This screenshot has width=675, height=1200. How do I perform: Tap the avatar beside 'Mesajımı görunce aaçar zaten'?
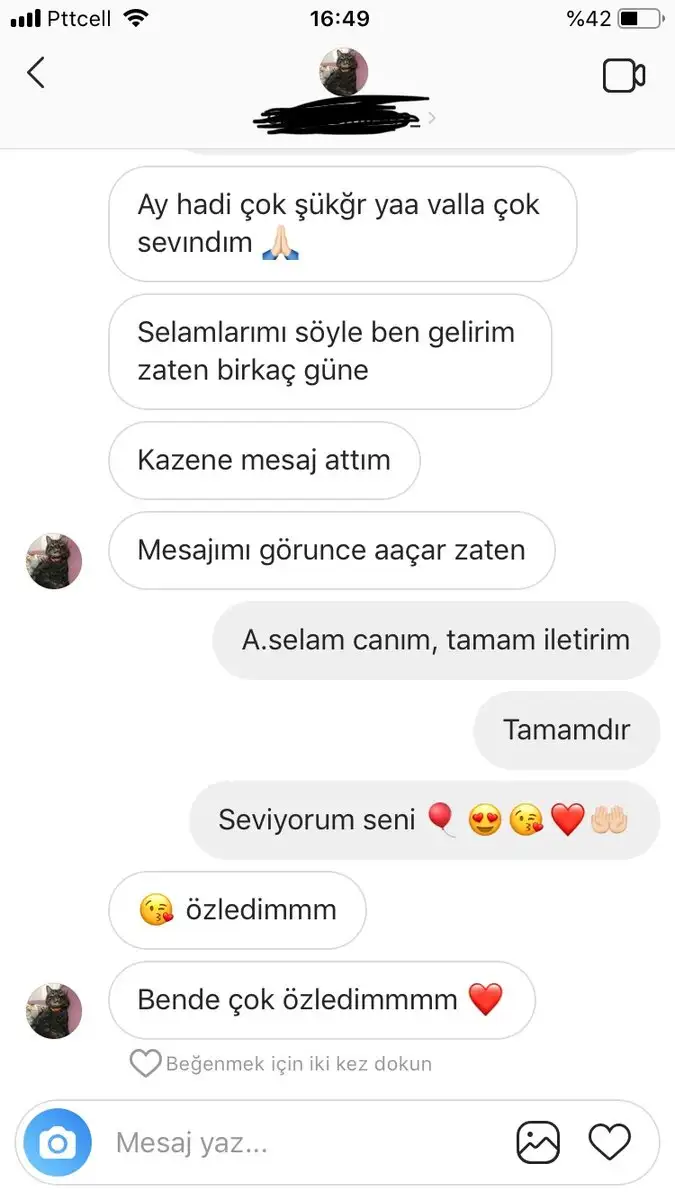[x=53, y=561]
